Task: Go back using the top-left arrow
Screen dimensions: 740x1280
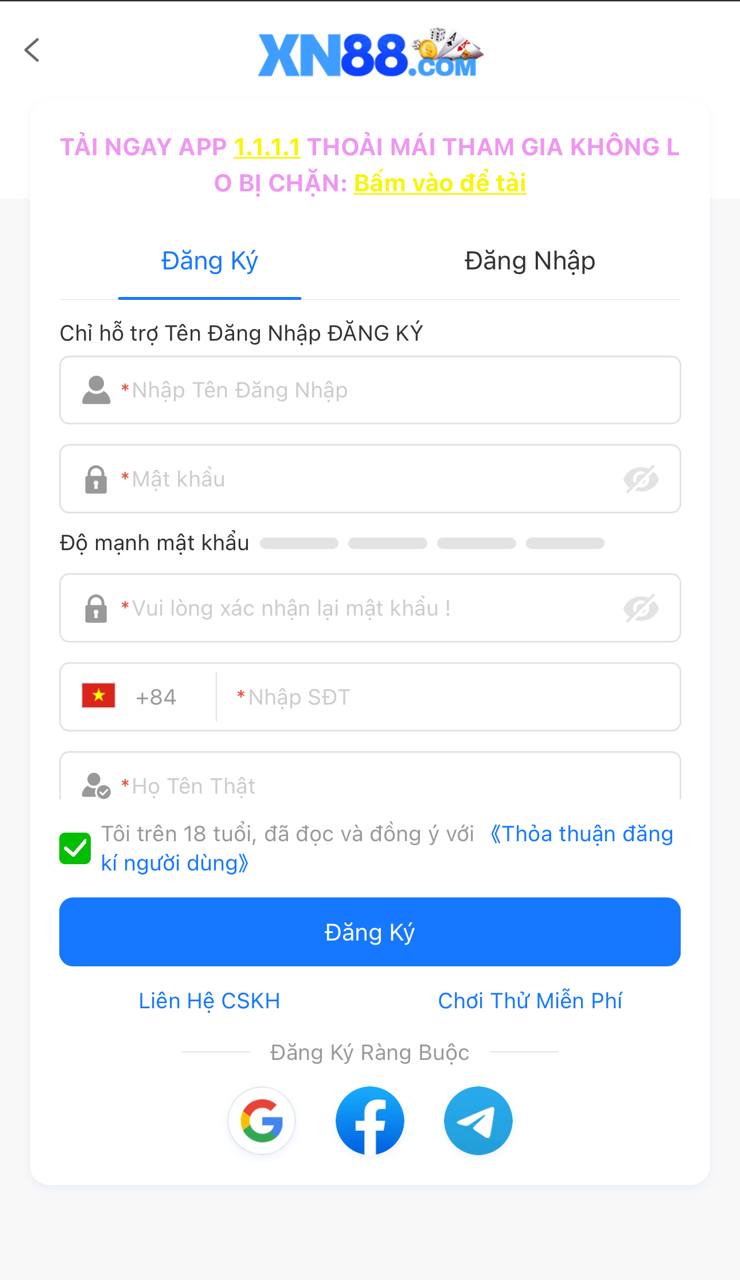Action: (x=32, y=50)
